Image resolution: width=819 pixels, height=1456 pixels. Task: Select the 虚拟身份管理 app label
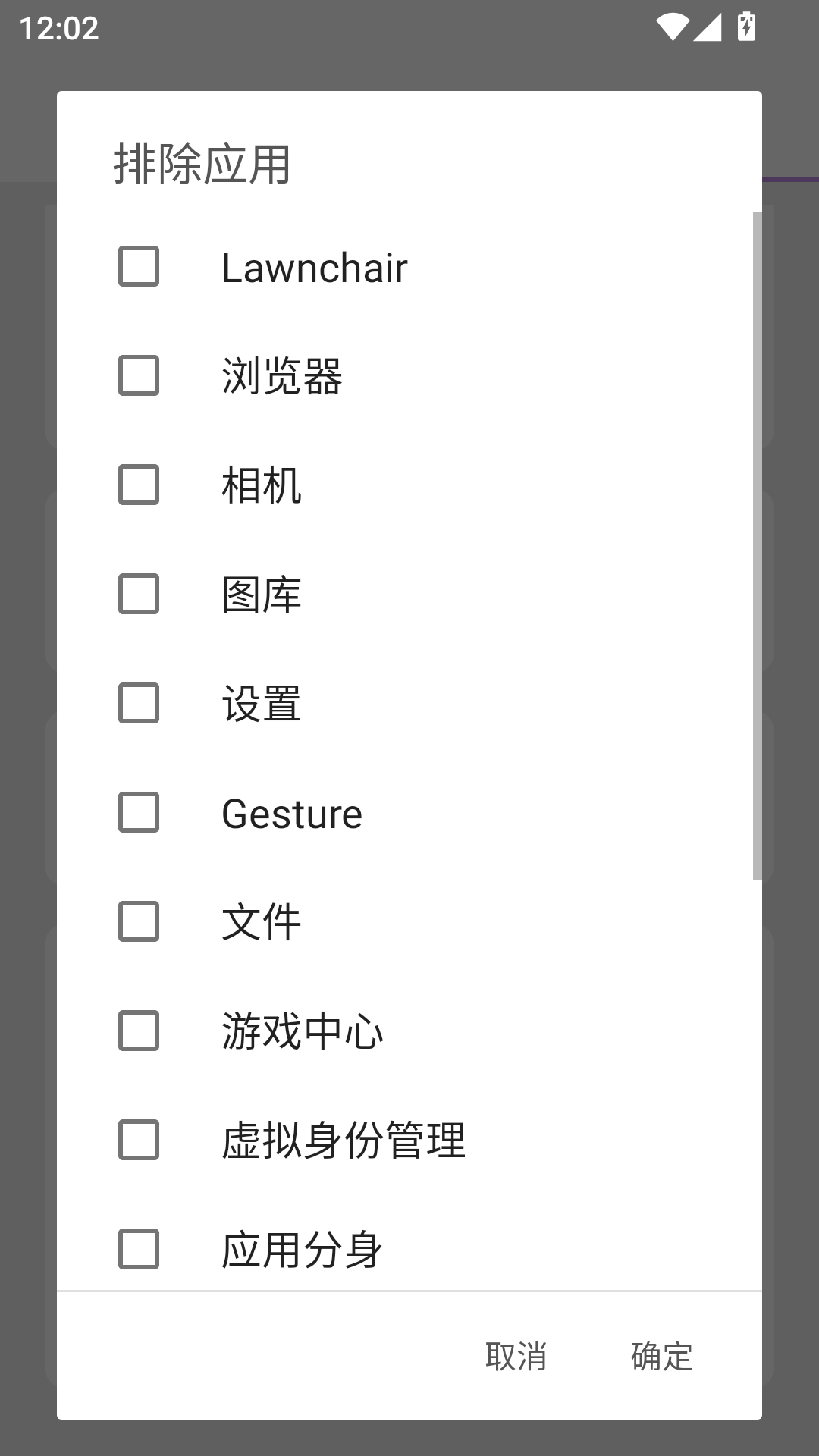(x=344, y=1141)
